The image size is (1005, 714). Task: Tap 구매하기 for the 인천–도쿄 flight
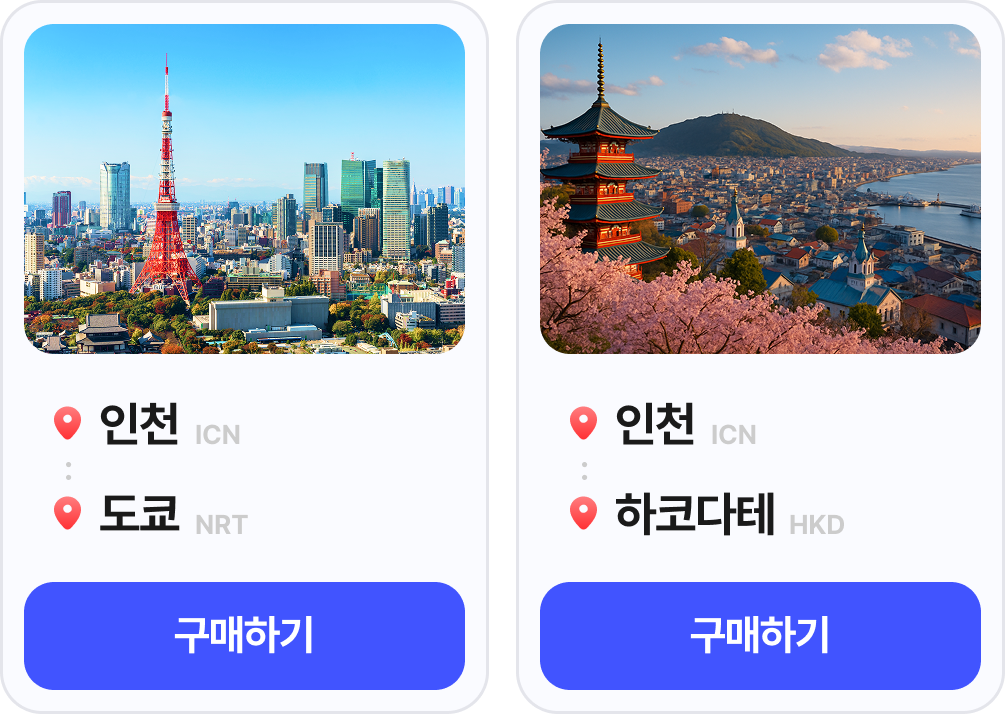point(244,635)
